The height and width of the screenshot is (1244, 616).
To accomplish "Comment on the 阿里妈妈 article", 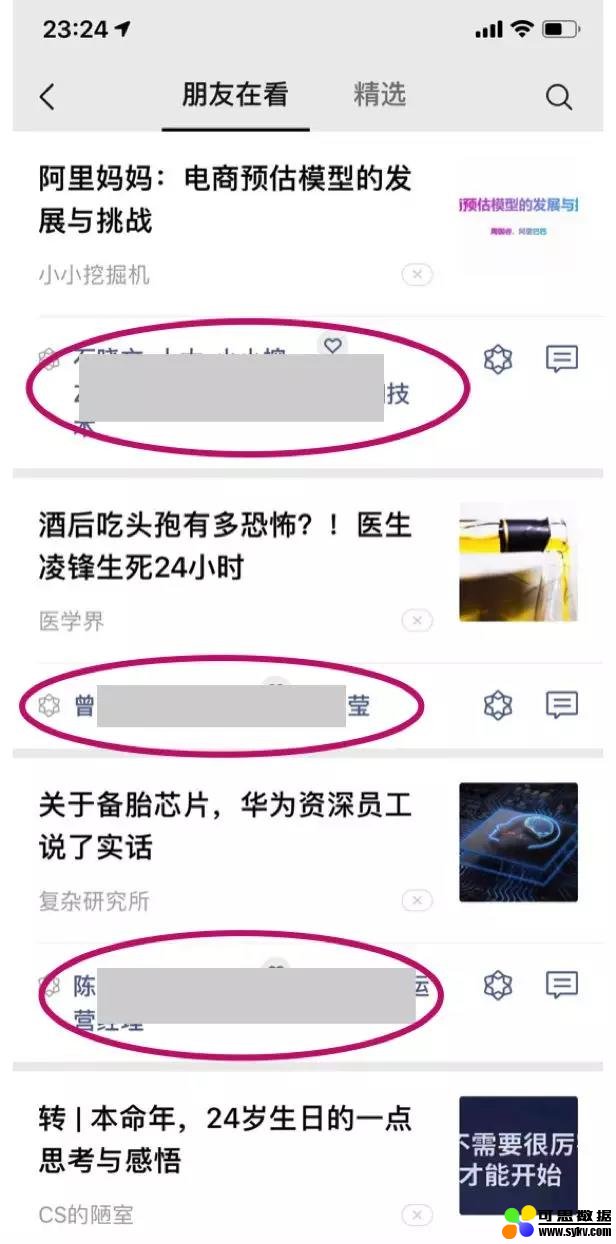I will pyautogui.click(x=562, y=359).
